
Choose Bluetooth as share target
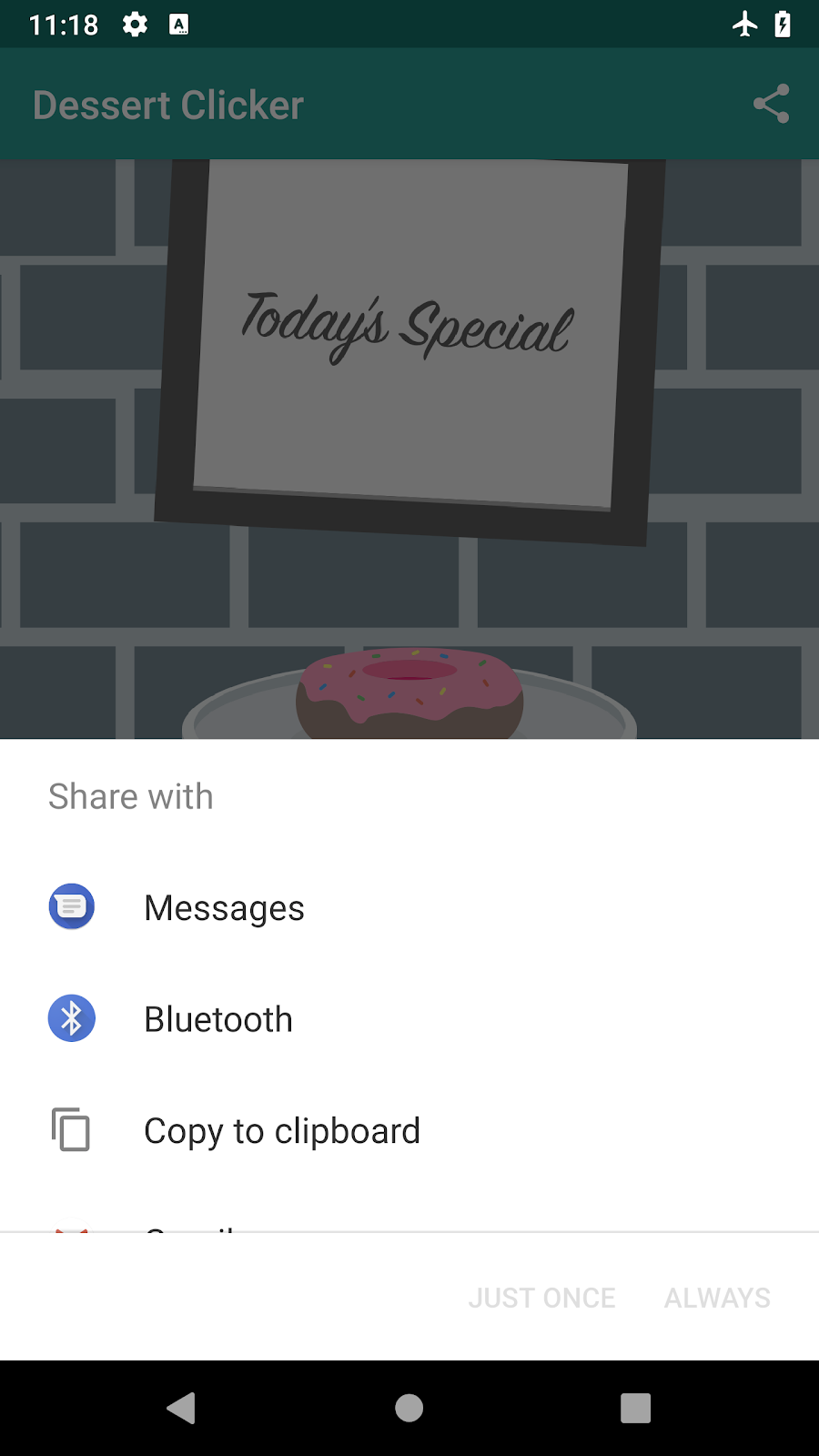point(218,1019)
